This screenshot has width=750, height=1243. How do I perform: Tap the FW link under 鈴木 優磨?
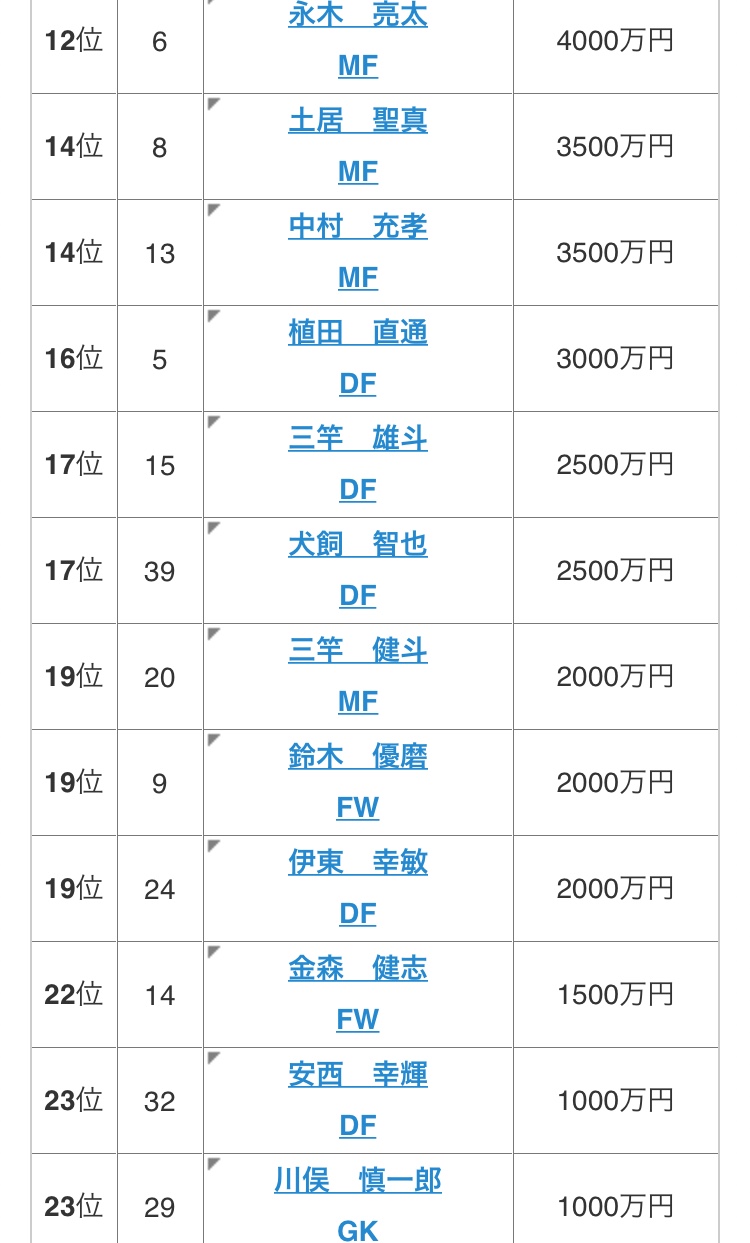[x=358, y=807]
